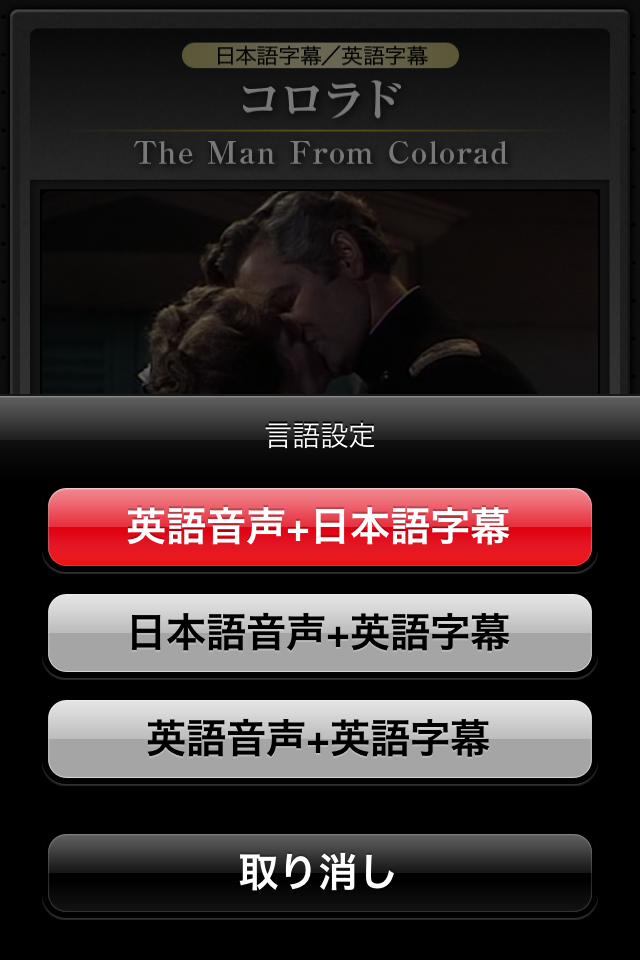The width and height of the screenshot is (640, 960).
Task: Choose 日本語音声+英語字幕 option
Action: click(x=320, y=633)
